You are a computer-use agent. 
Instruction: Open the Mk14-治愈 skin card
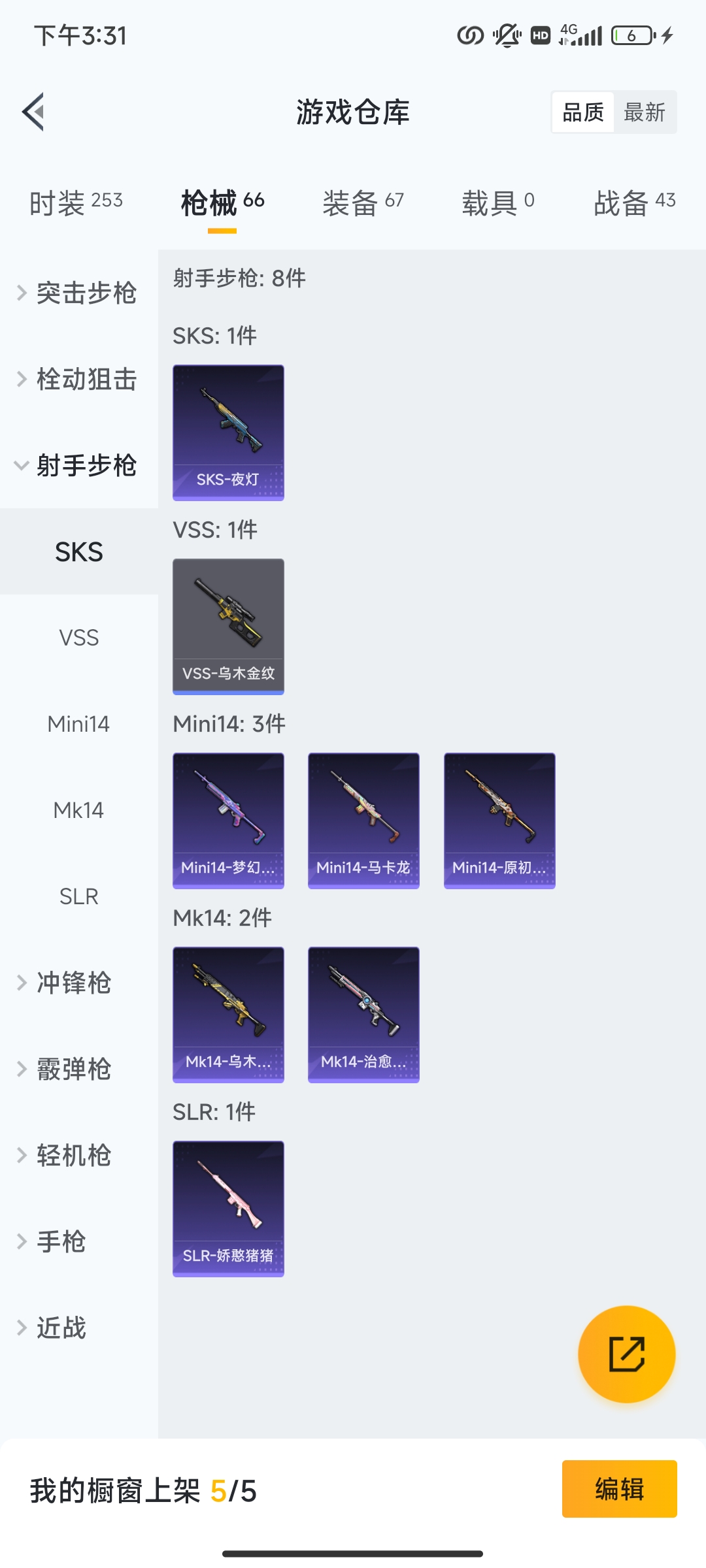(363, 1015)
